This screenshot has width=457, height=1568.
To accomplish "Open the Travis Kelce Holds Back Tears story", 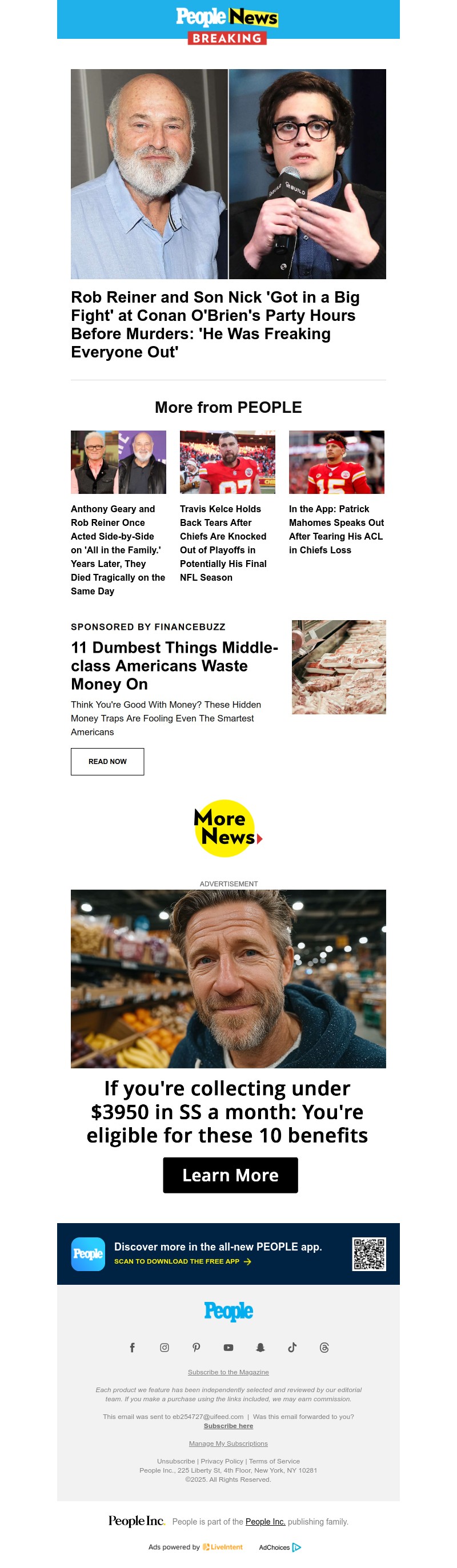I will pyautogui.click(x=223, y=542).
